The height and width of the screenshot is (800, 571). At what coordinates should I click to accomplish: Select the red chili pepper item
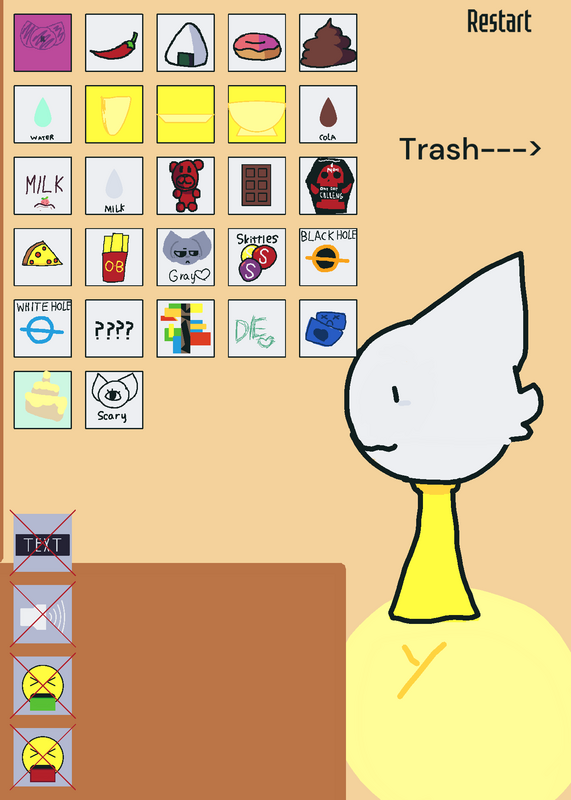pyautogui.click(x=114, y=43)
